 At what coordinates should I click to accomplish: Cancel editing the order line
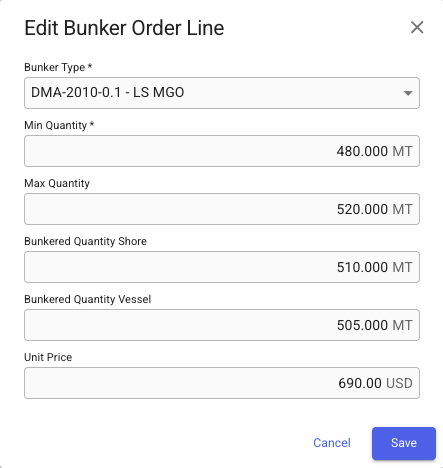[332, 443]
